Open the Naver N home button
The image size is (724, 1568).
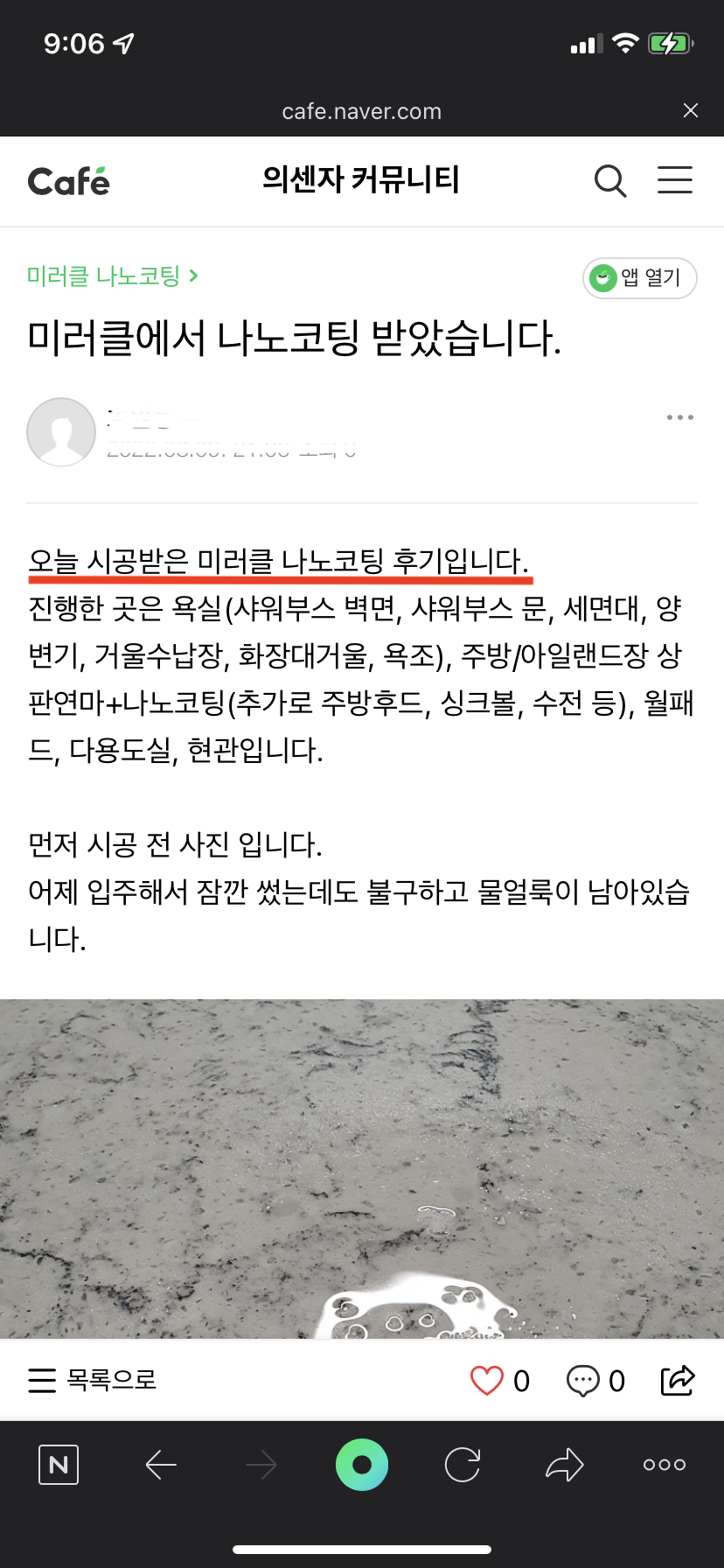pyautogui.click(x=59, y=1465)
